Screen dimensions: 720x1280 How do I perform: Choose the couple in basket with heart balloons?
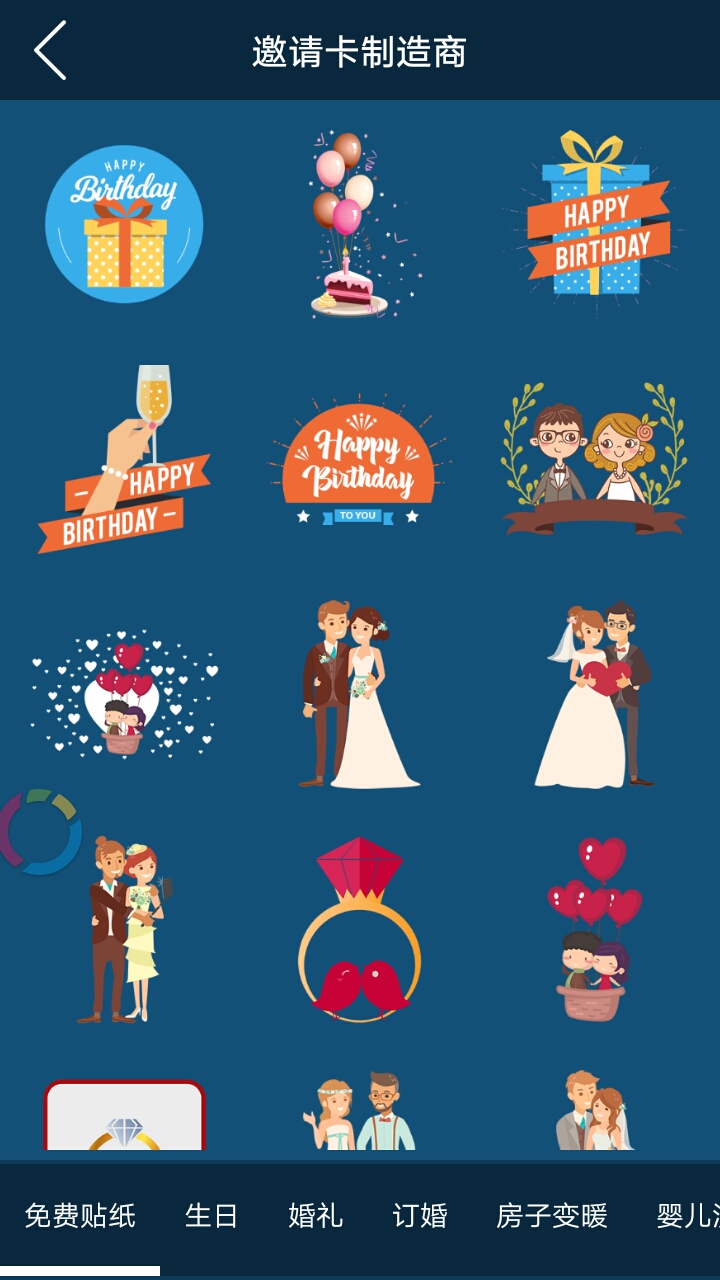pyautogui.click(x=594, y=930)
